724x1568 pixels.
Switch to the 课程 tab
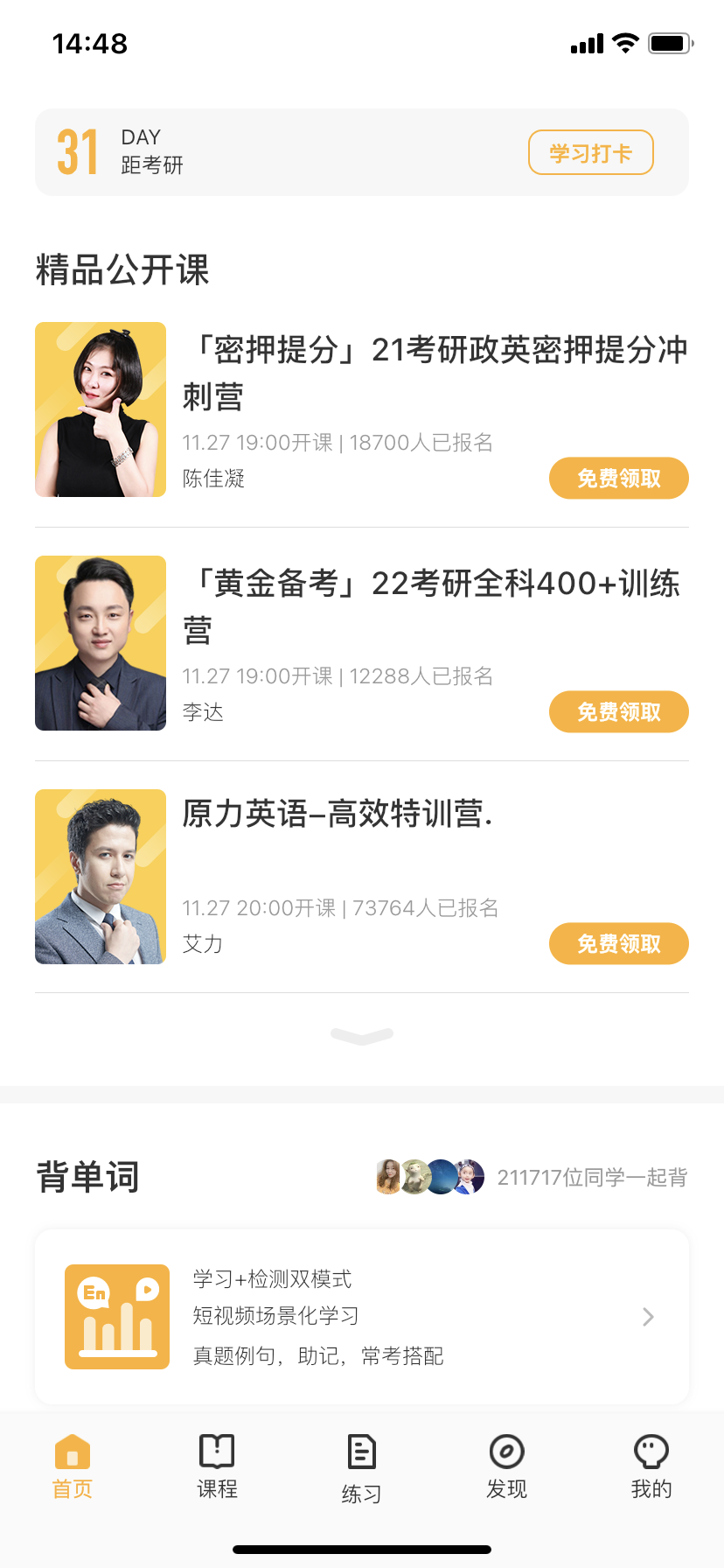point(217,1466)
